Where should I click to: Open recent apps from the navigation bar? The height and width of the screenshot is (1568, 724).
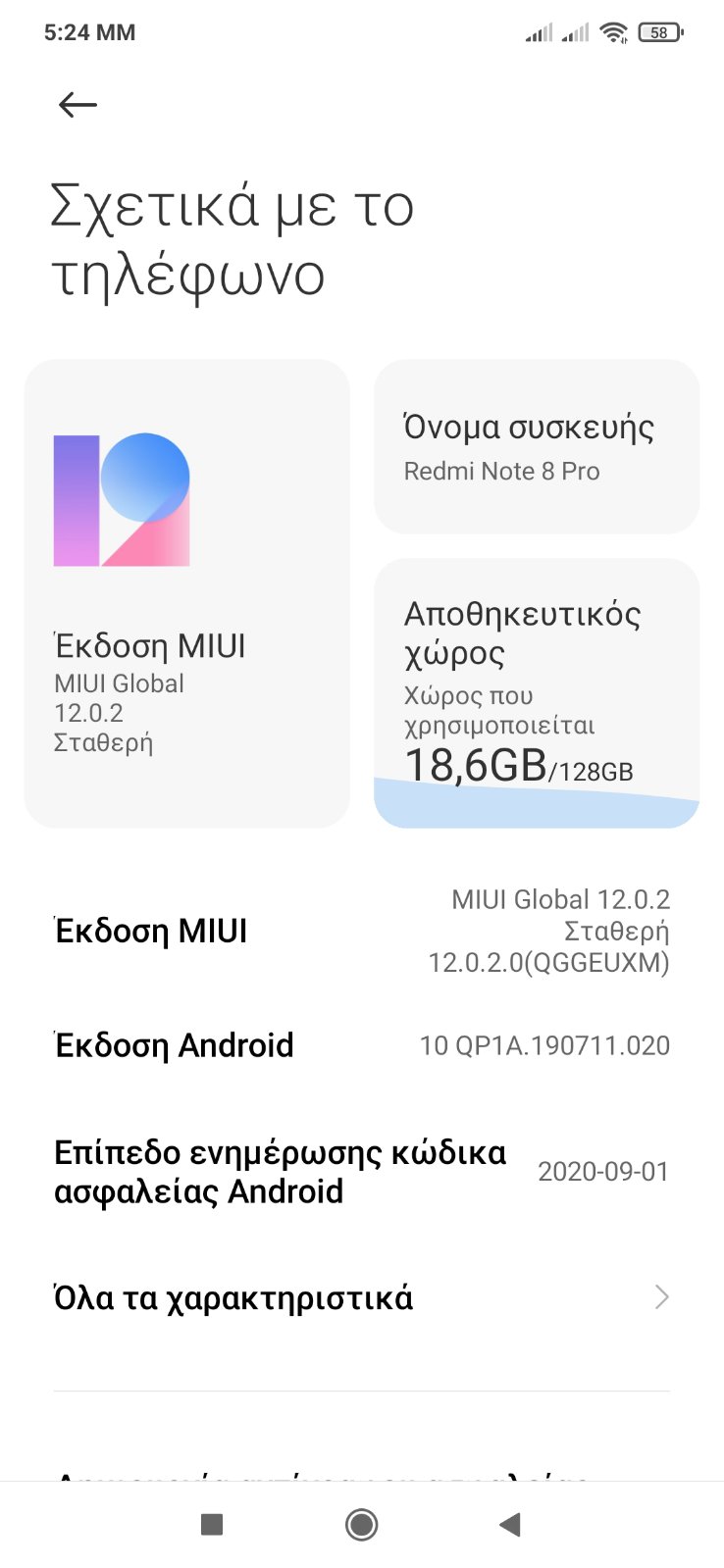pyautogui.click(x=211, y=1524)
